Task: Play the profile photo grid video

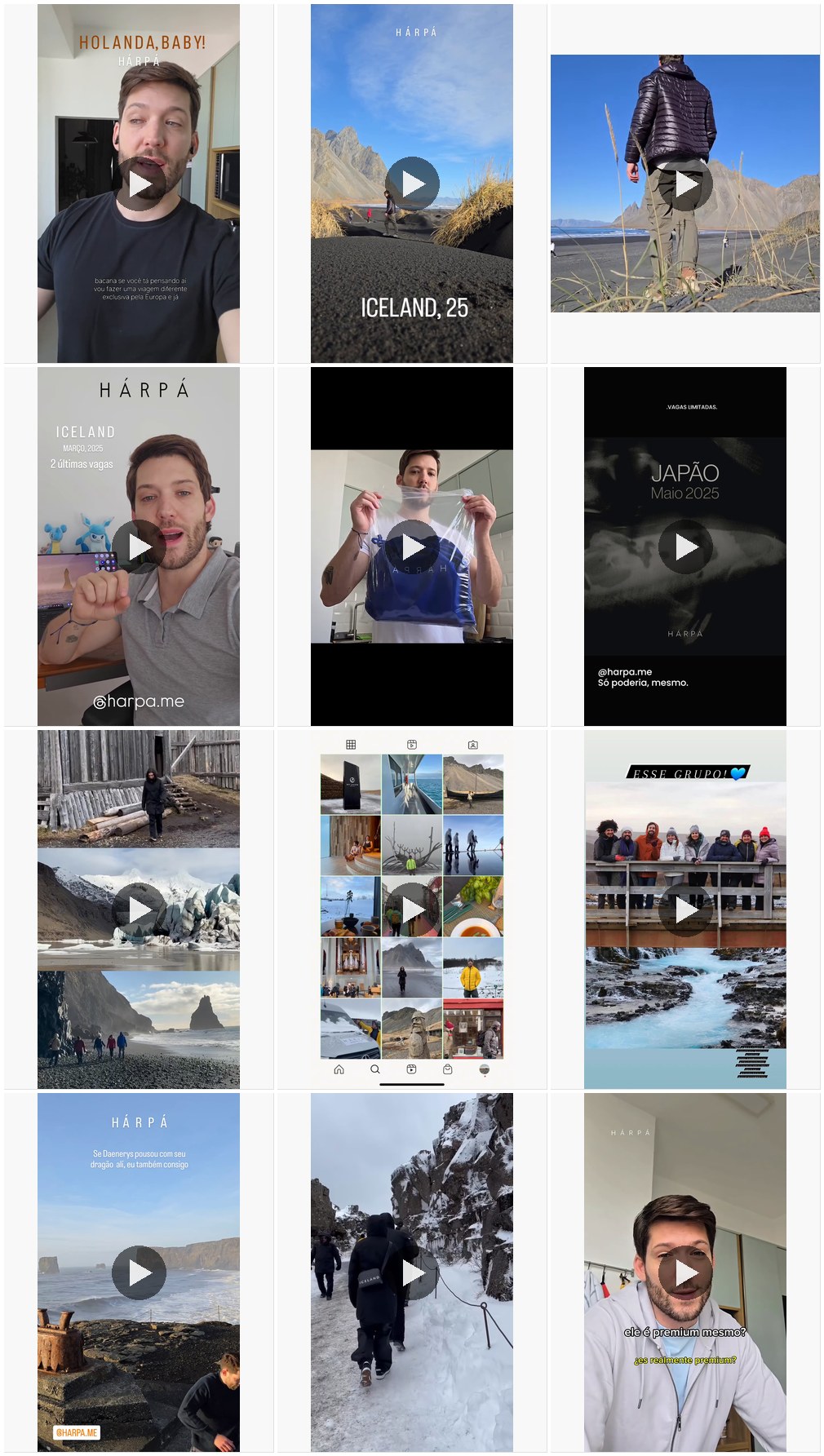Action: click(x=412, y=909)
